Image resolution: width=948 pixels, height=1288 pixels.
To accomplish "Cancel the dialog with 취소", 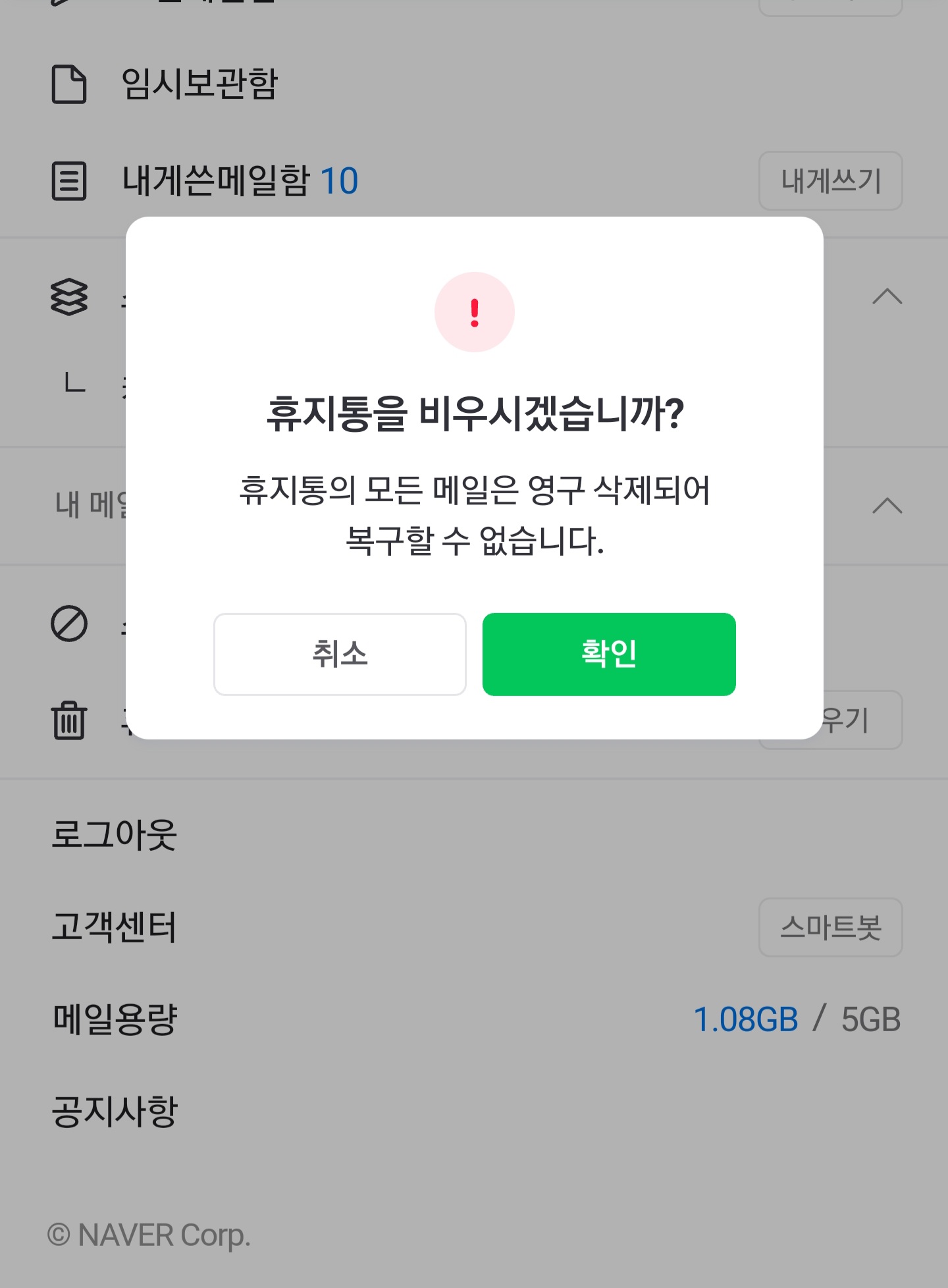I will (340, 654).
